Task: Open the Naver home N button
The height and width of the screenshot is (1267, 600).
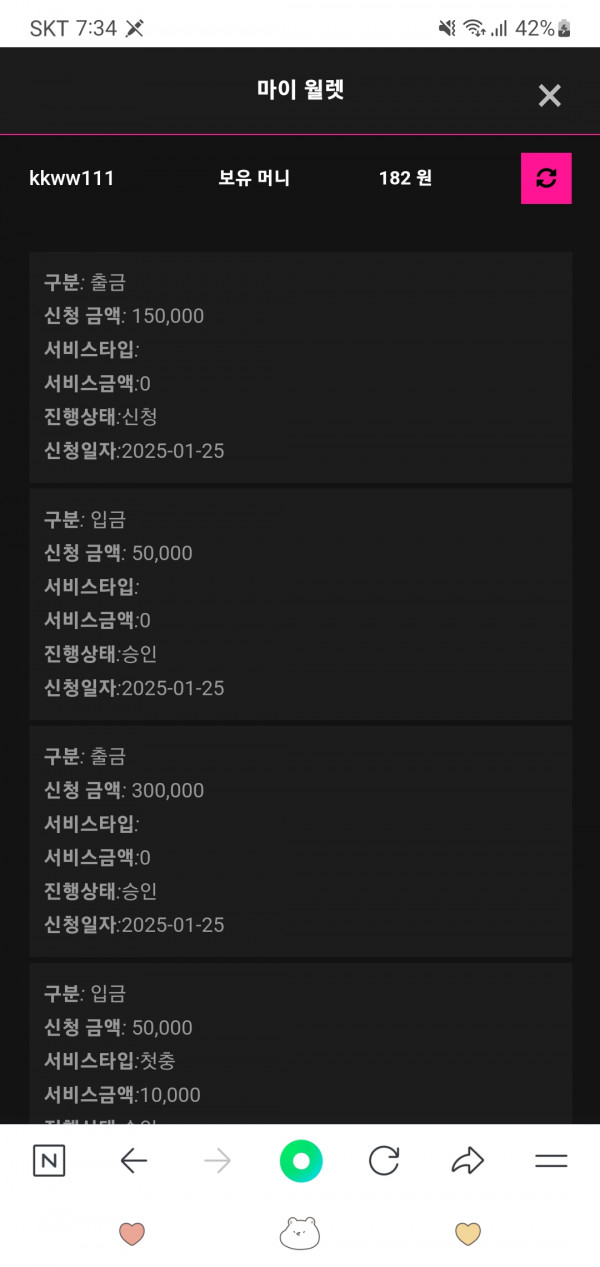Action: 49,1161
